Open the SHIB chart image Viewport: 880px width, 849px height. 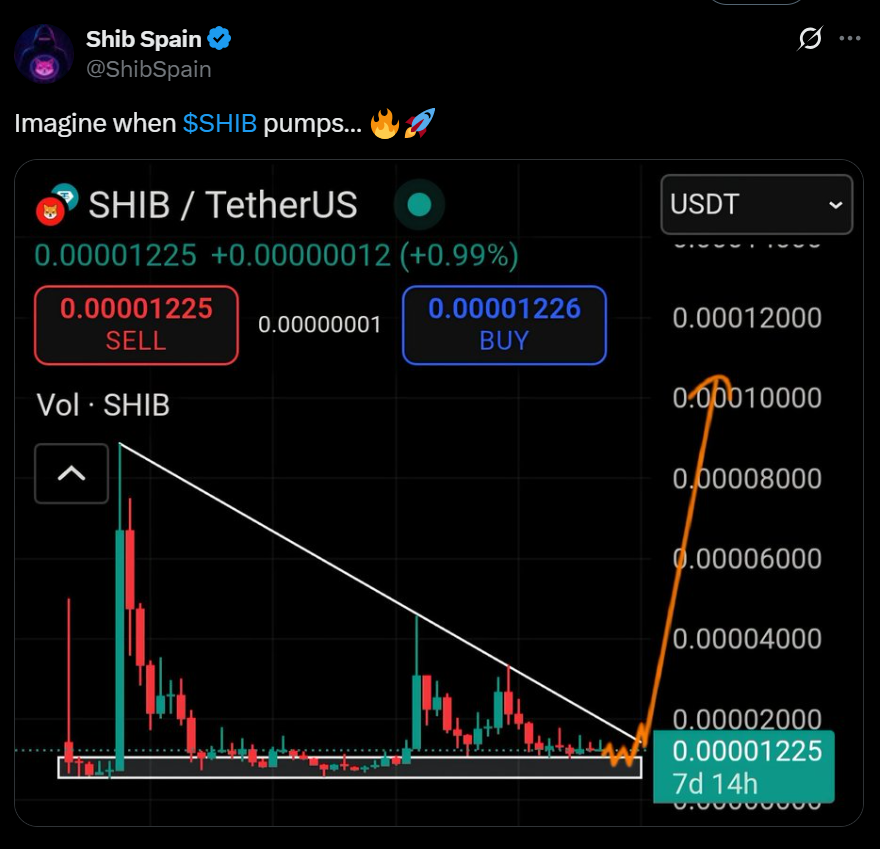coord(438,520)
